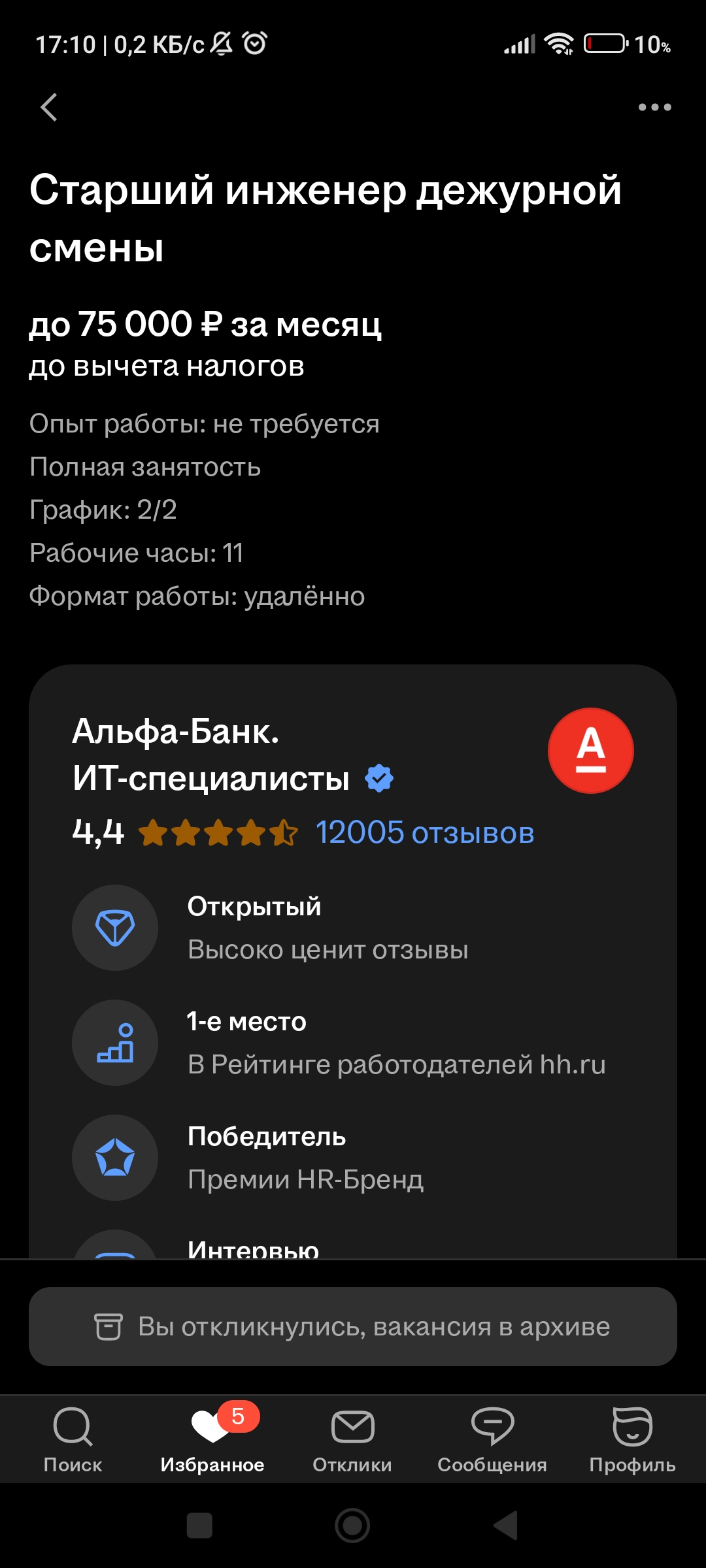Open the 12005 отзывов reviews link

coord(424,833)
